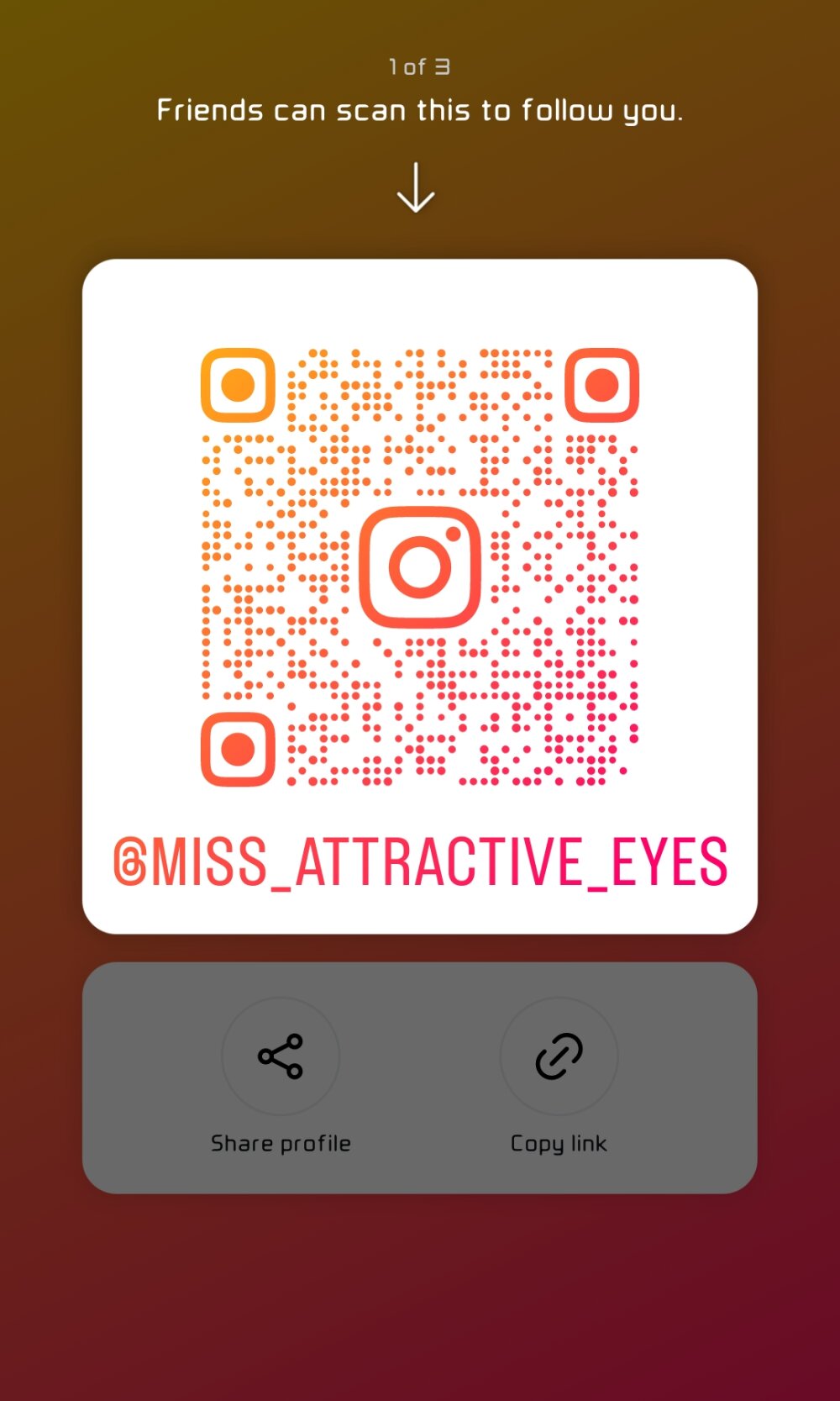Image resolution: width=840 pixels, height=1401 pixels.
Task: Click the Copy link text label
Action: pos(559,1143)
